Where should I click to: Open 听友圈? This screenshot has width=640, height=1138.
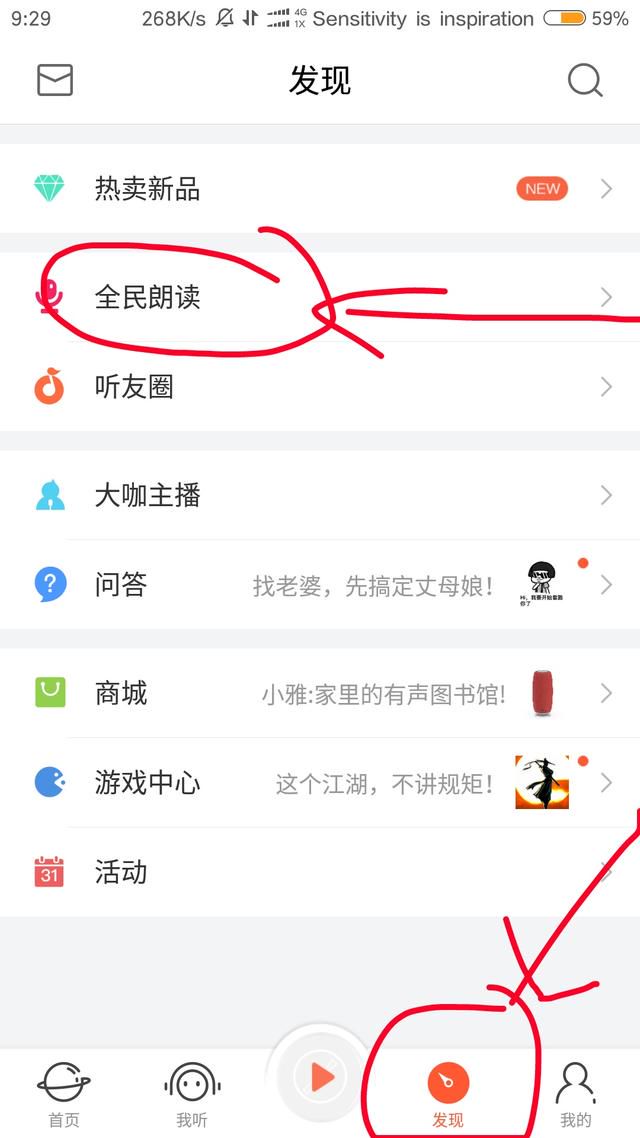tap(320, 387)
